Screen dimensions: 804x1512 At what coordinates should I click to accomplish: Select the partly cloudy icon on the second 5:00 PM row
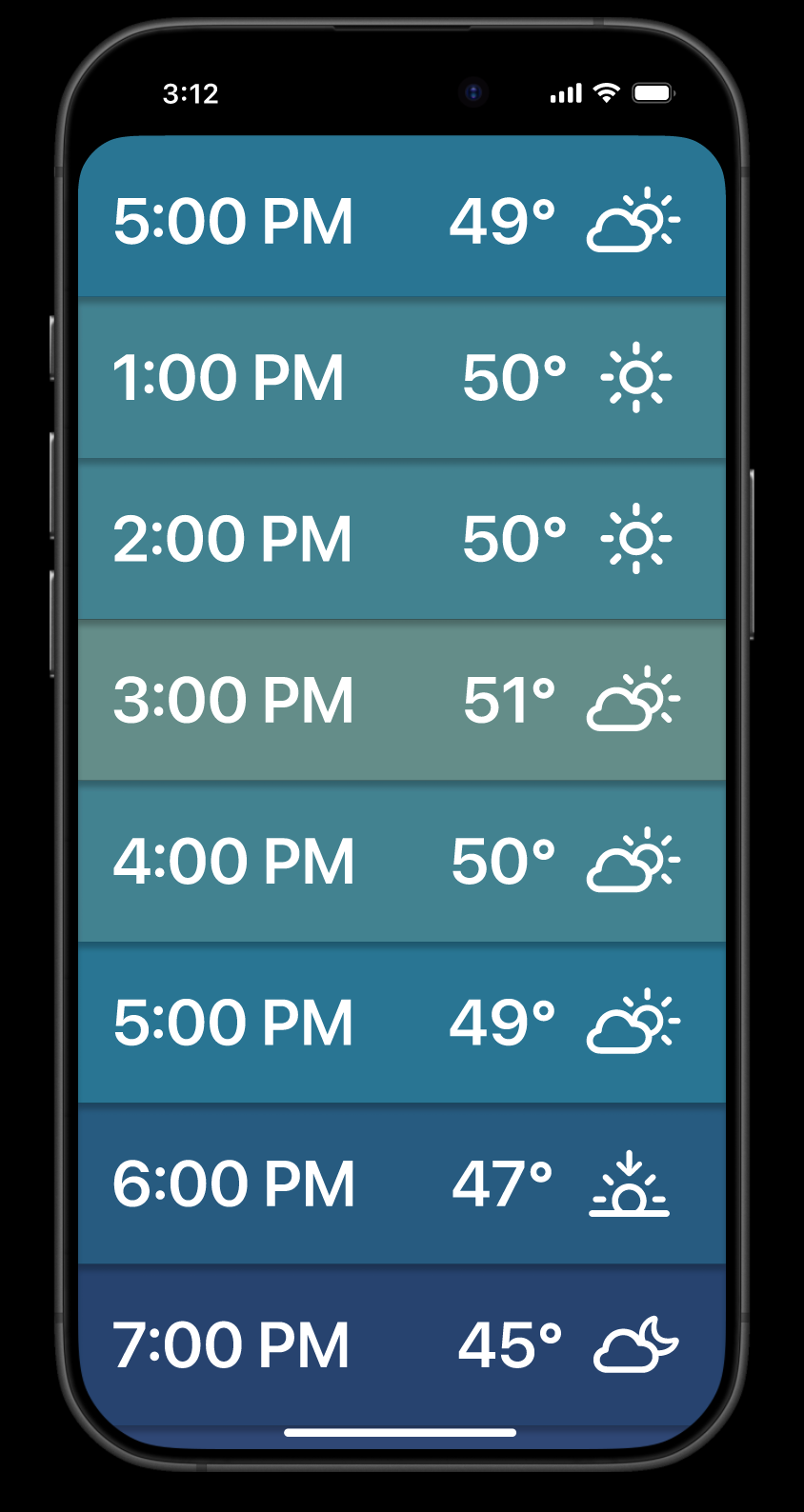tap(634, 1023)
